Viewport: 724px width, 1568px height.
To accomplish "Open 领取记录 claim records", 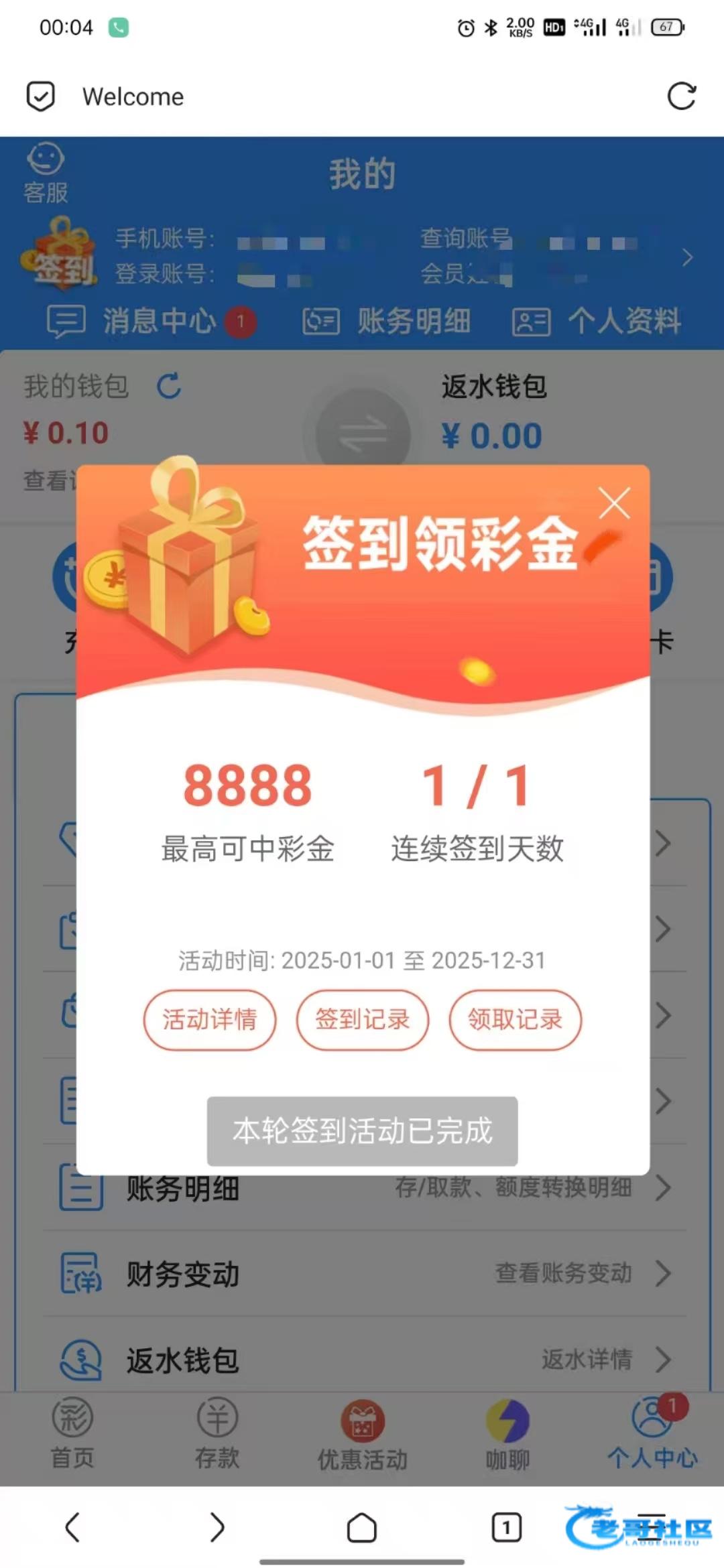I will pyautogui.click(x=515, y=1020).
